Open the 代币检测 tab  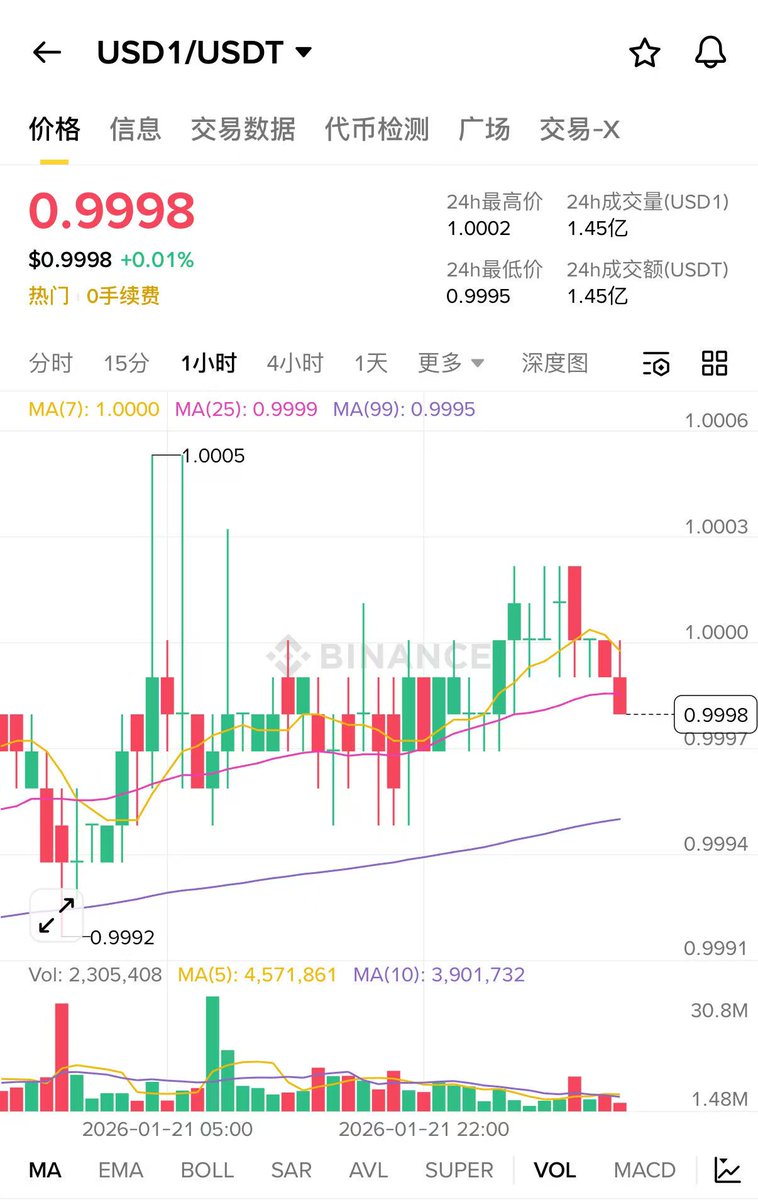[x=377, y=129]
